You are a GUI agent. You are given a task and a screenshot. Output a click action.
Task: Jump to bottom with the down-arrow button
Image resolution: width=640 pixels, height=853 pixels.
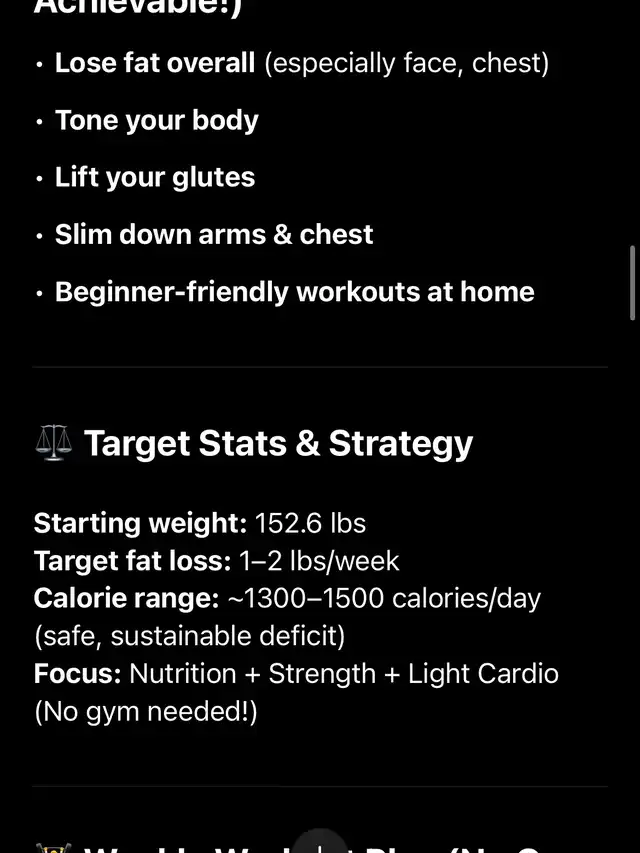(x=320, y=843)
